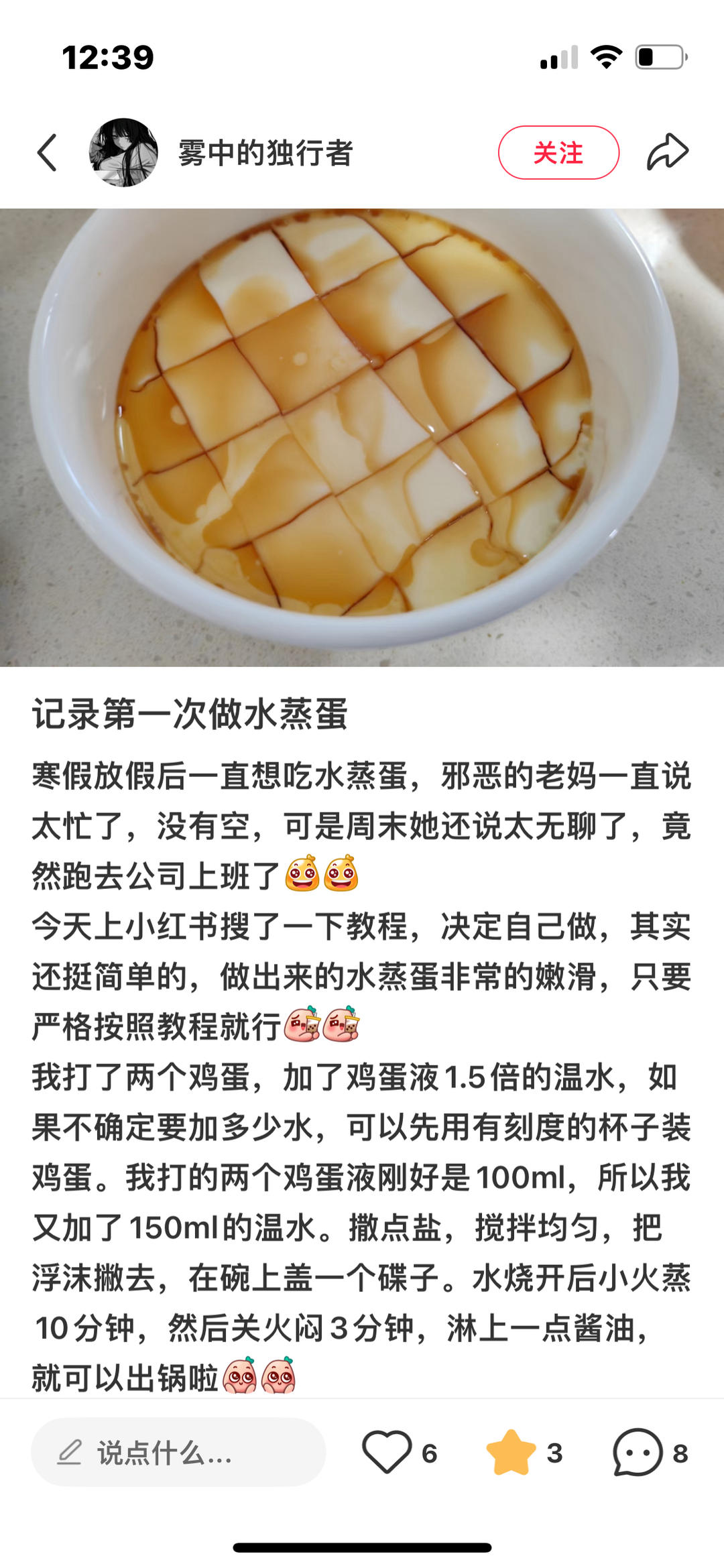Viewport: 724px width, 1568px height.
Task: Open 雾中的独行者's profile by username
Action: tap(265, 153)
